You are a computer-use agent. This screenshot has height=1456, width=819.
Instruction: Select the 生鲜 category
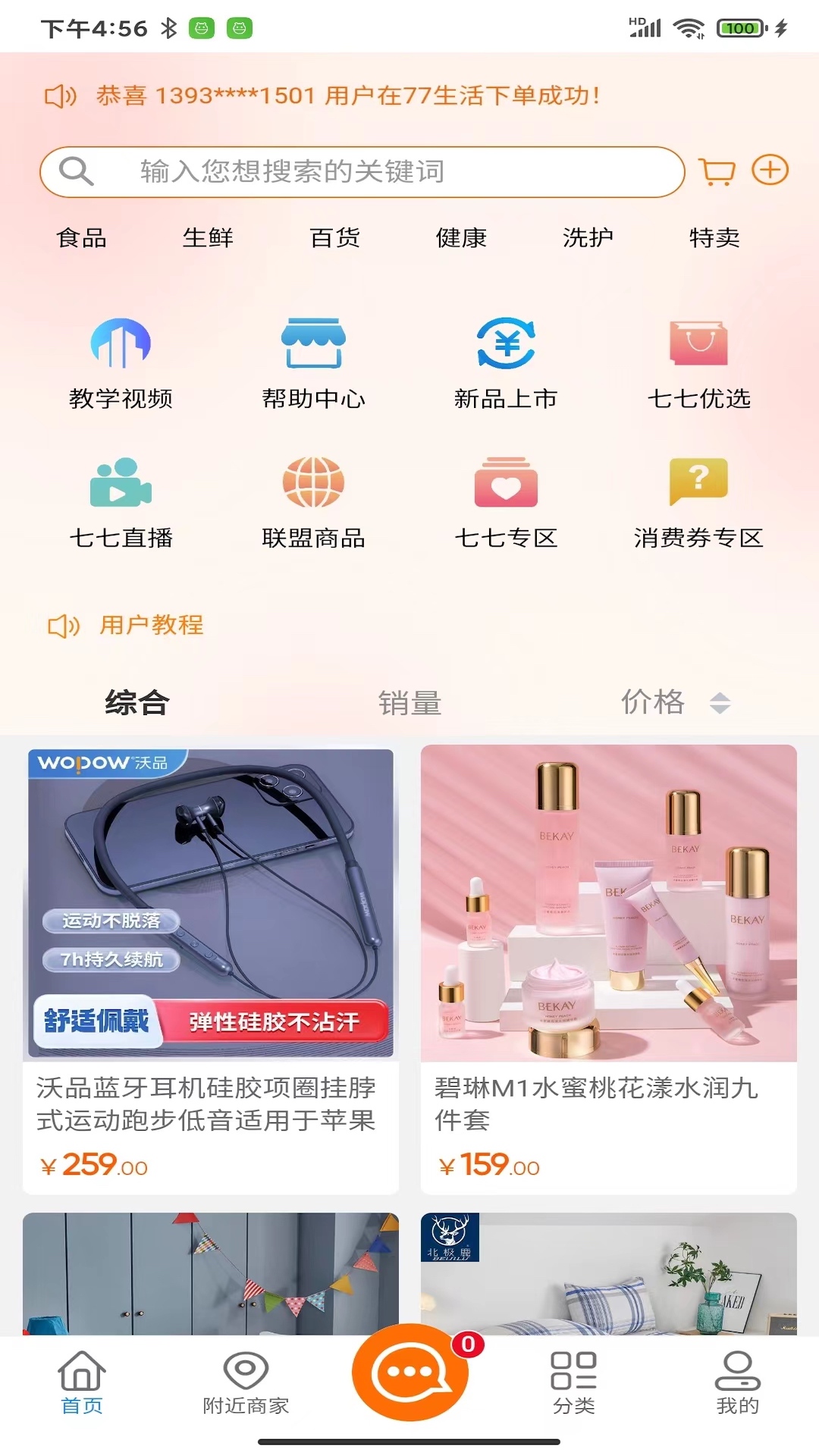[x=208, y=238]
